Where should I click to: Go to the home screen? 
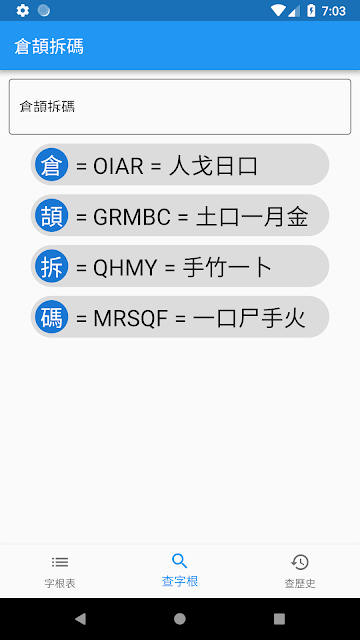[180, 619]
